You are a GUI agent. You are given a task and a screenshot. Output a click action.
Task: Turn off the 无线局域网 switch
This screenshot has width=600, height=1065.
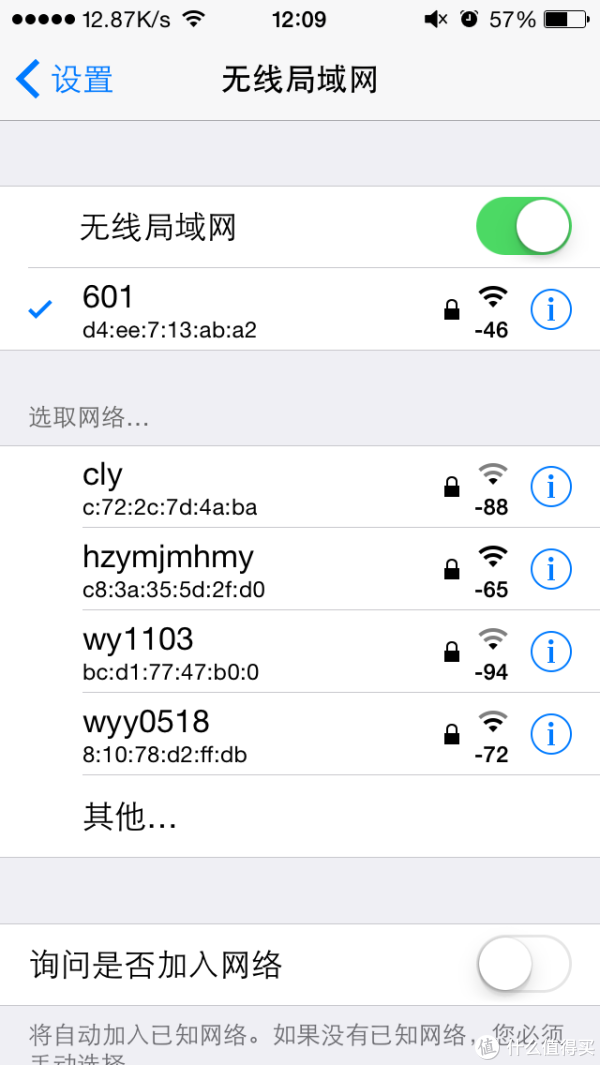[523, 227]
